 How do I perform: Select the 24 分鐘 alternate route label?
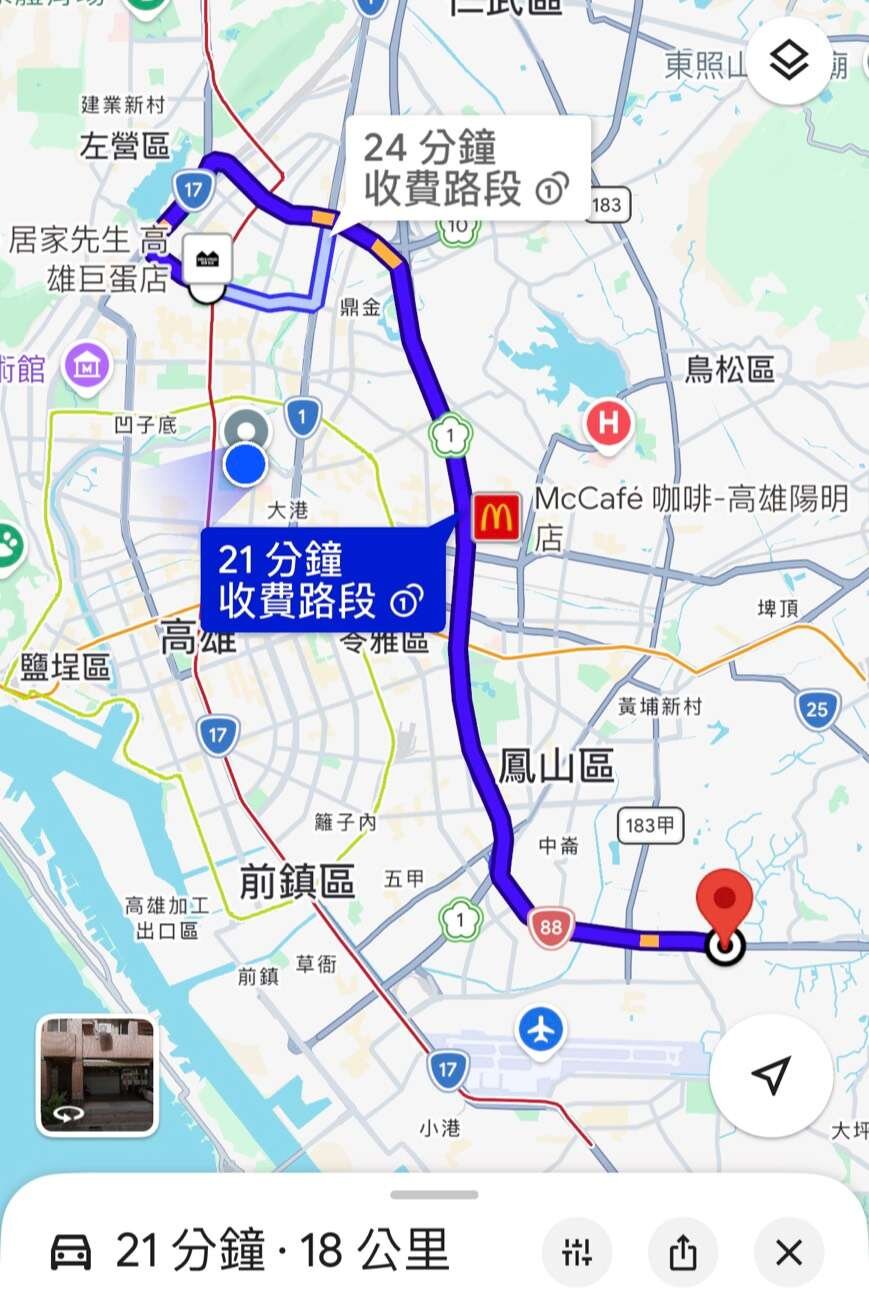point(466,169)
